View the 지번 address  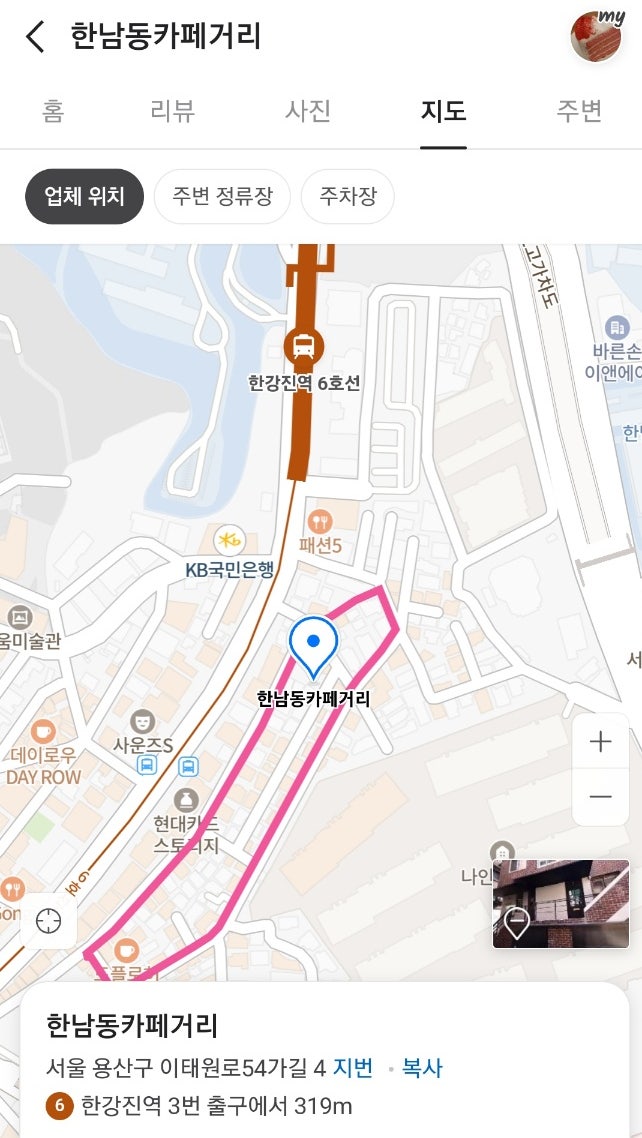point(353,1068)
